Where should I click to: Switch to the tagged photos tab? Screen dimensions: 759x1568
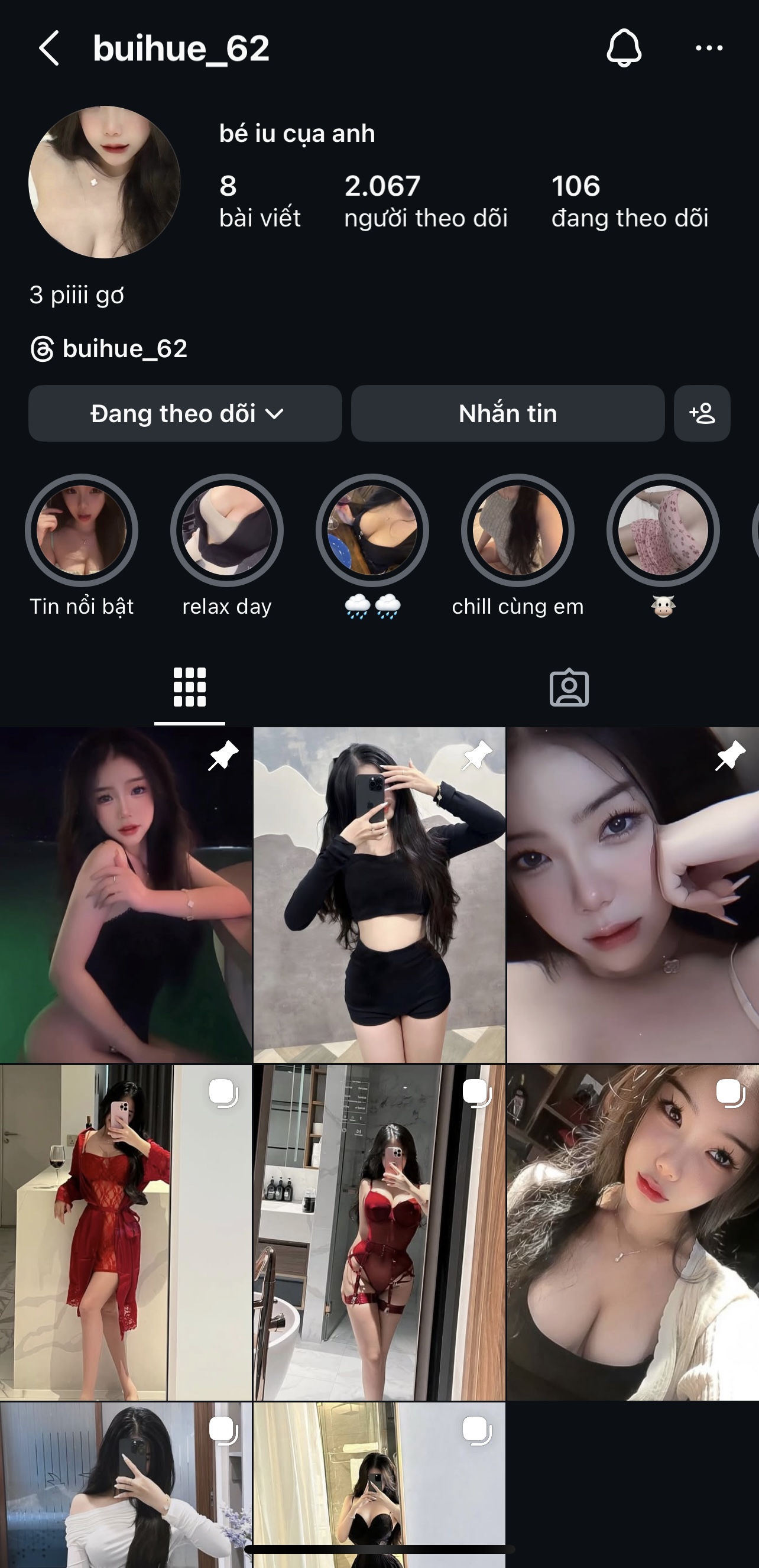569,688
